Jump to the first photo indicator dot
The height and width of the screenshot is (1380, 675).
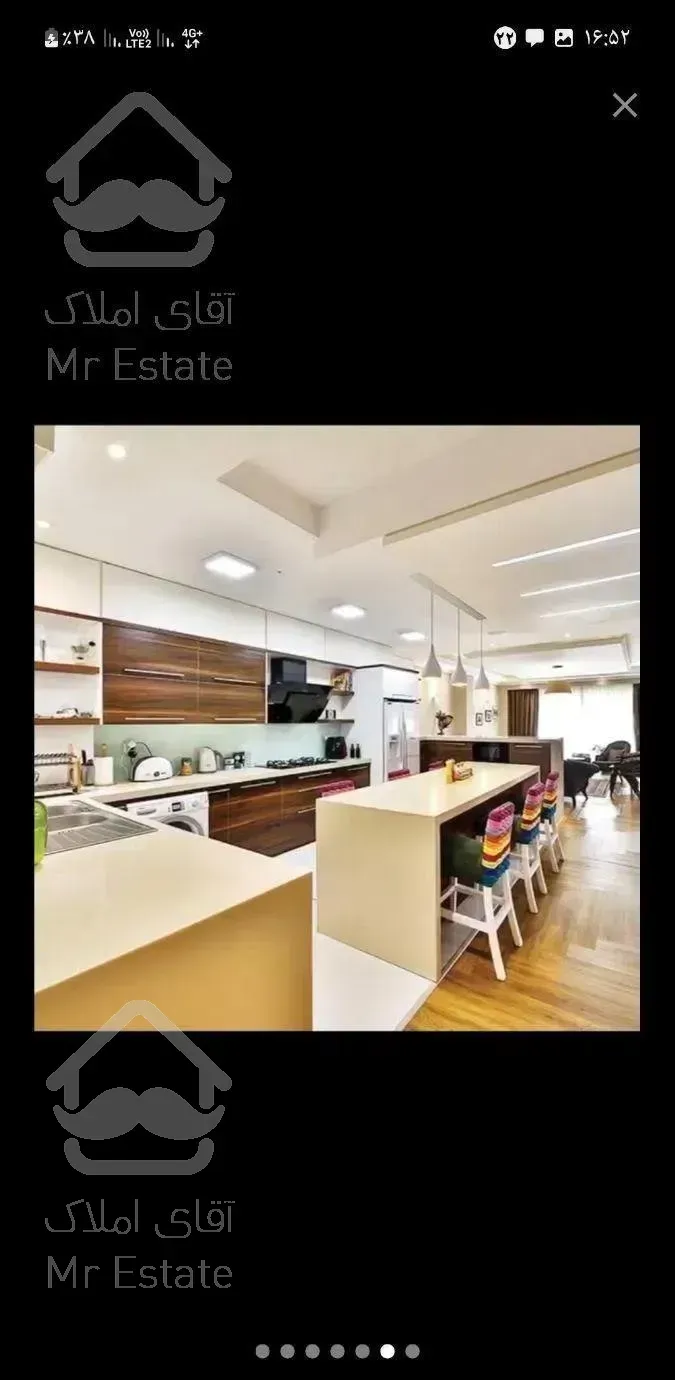(x=262, y=1351)
